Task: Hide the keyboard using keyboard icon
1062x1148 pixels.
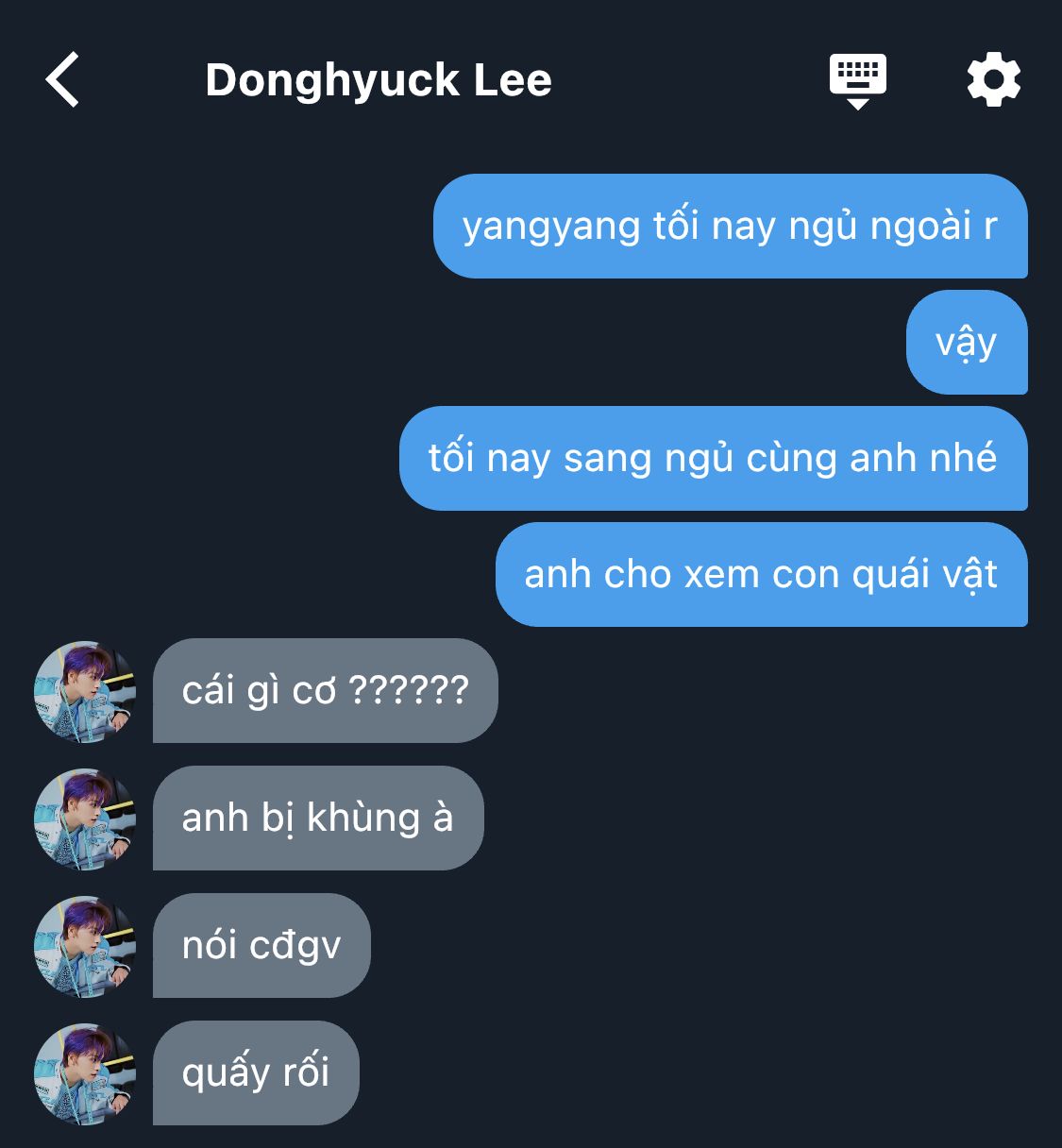Action: point(857,81)
